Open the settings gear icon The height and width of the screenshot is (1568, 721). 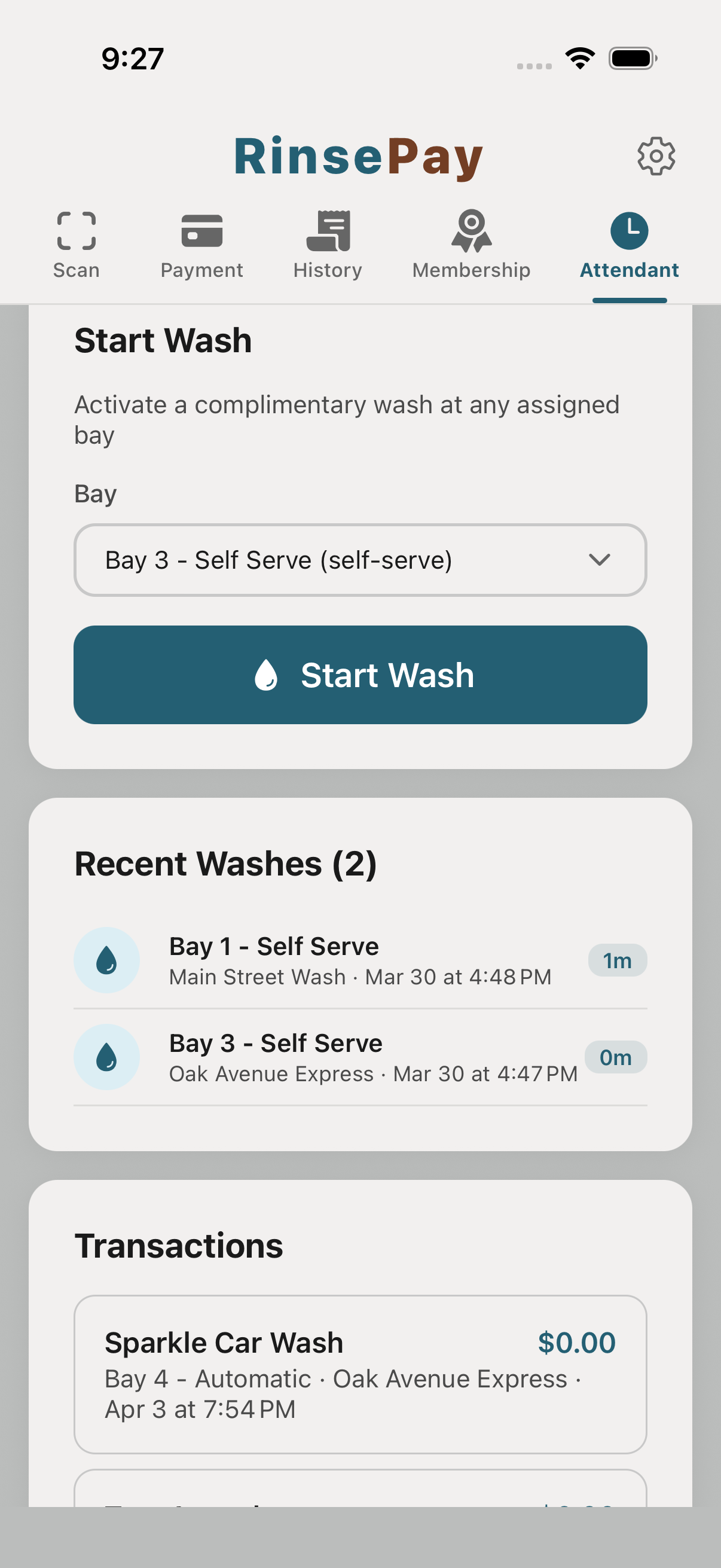pos(656,155)
